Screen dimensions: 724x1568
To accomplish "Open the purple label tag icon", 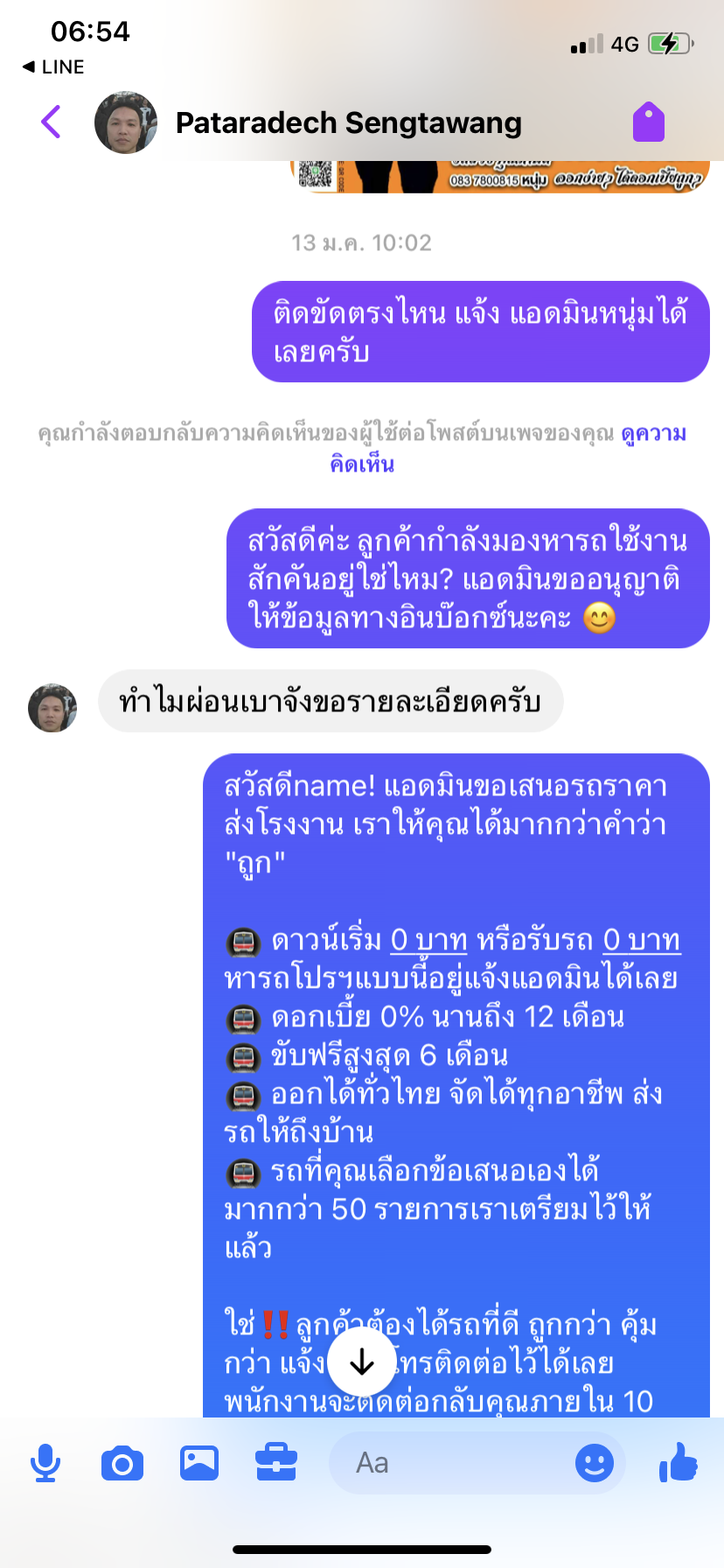I will [649, 122].
